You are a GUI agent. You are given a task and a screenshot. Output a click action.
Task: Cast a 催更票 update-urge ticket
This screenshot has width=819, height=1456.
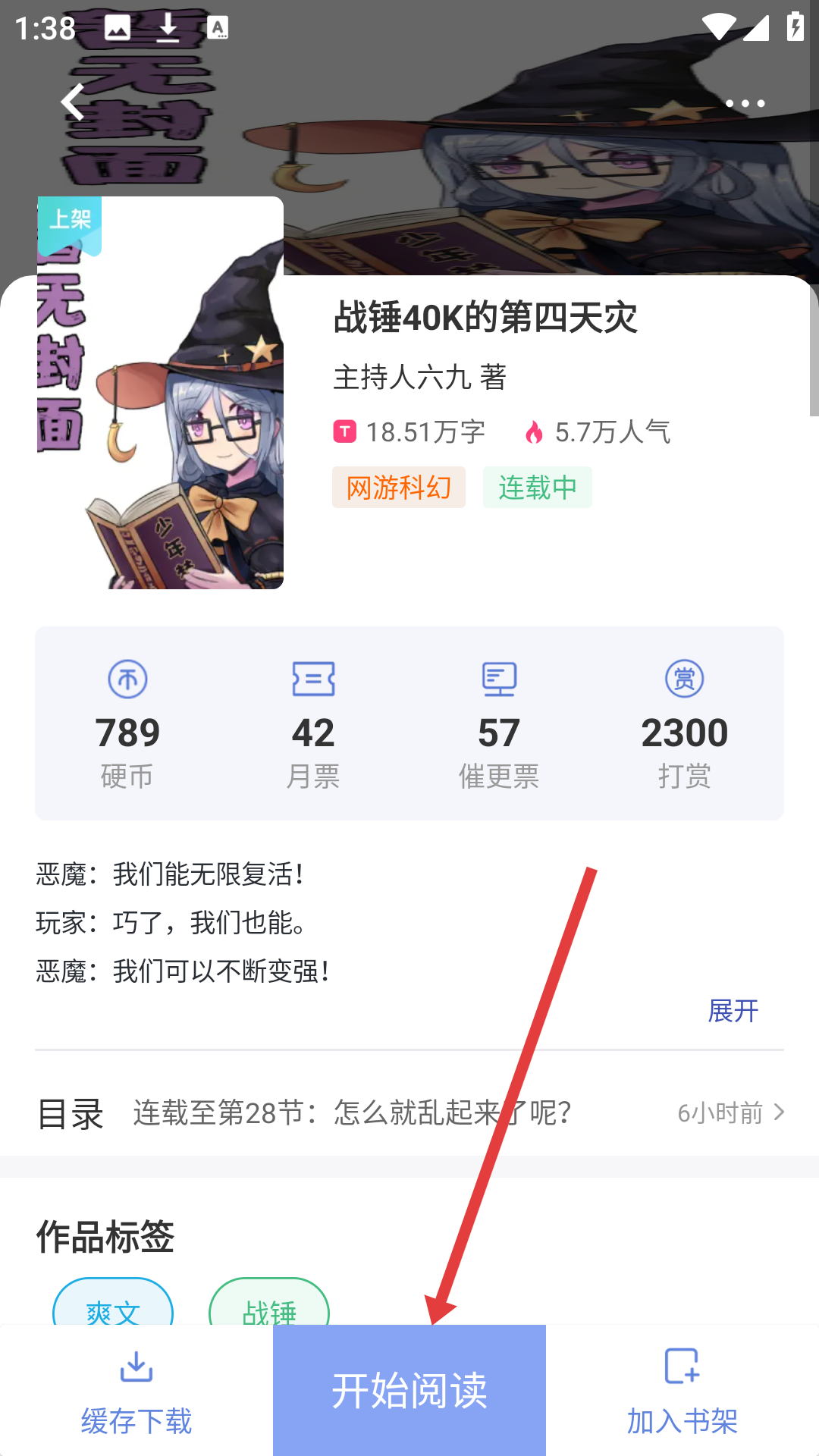pos(499,723)
